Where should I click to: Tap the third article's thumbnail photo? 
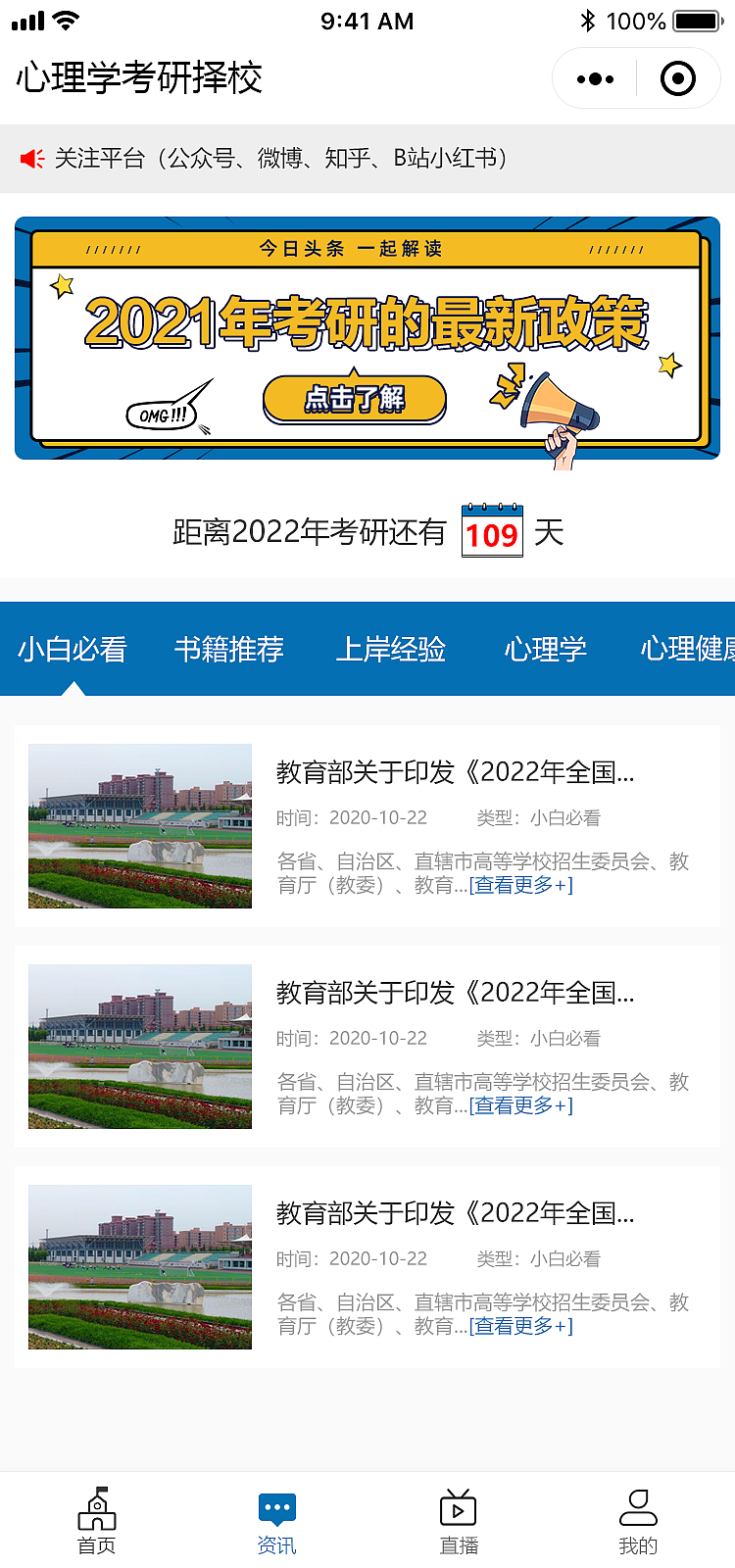tap(139, 1267)
